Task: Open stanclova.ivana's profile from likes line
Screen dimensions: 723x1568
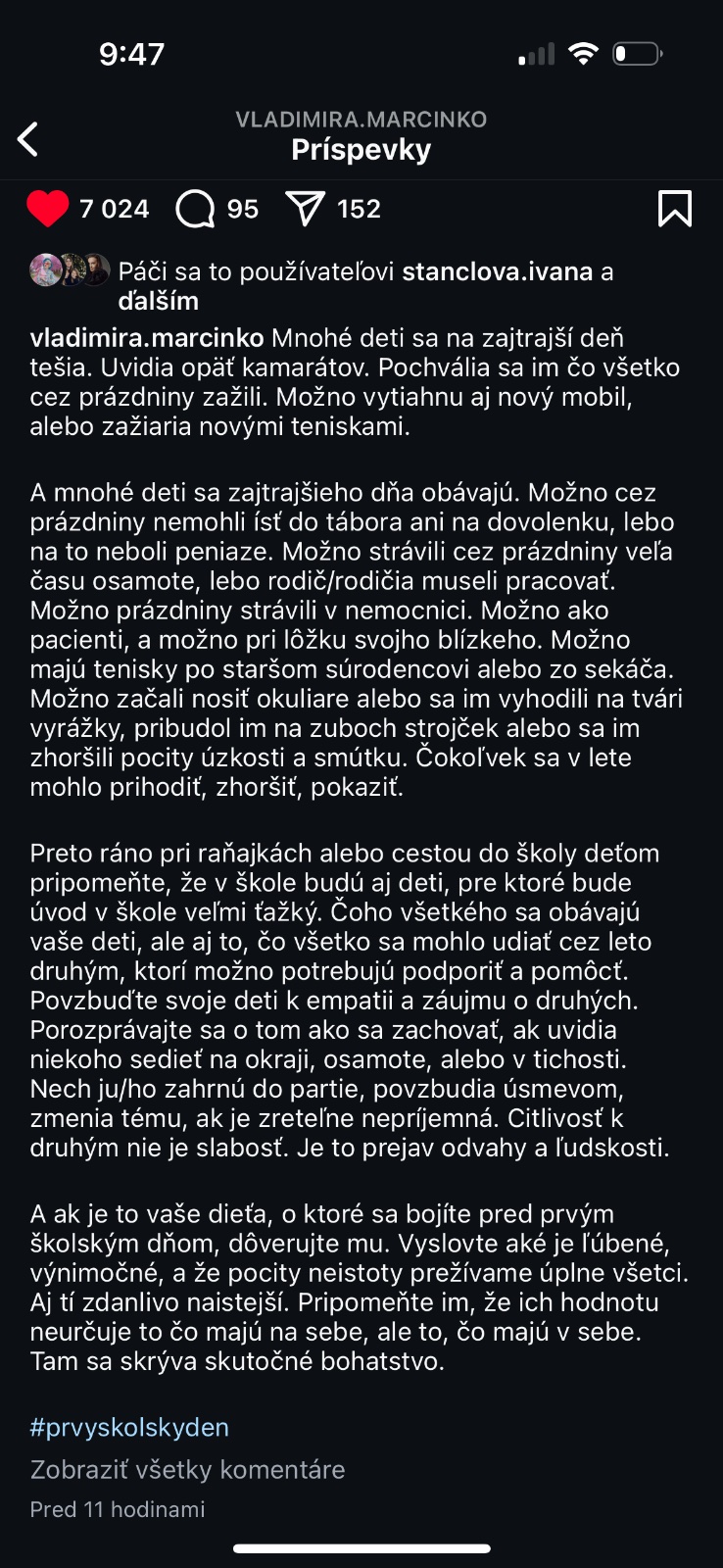Action: coord(497,271)
